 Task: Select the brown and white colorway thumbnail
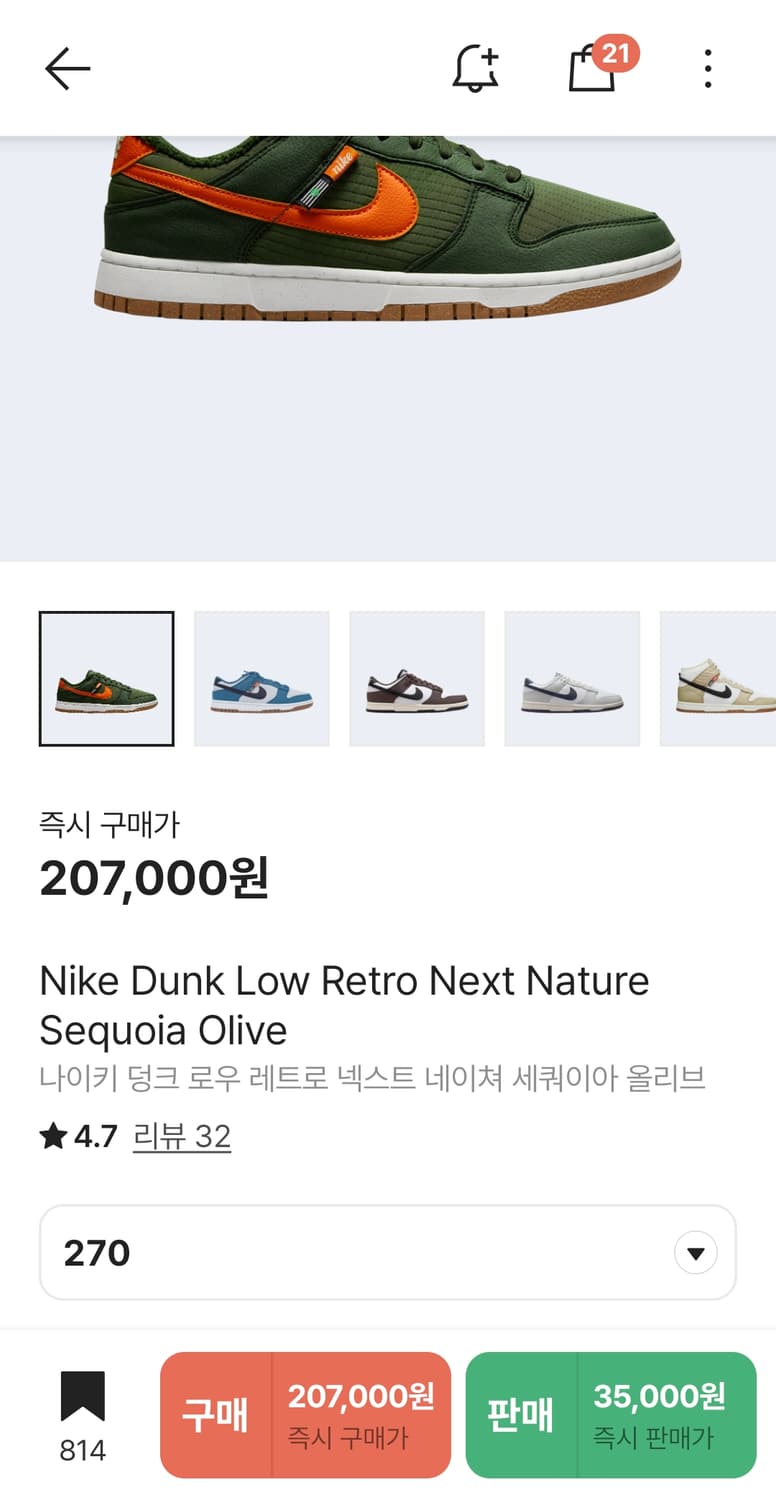point(417,677)
